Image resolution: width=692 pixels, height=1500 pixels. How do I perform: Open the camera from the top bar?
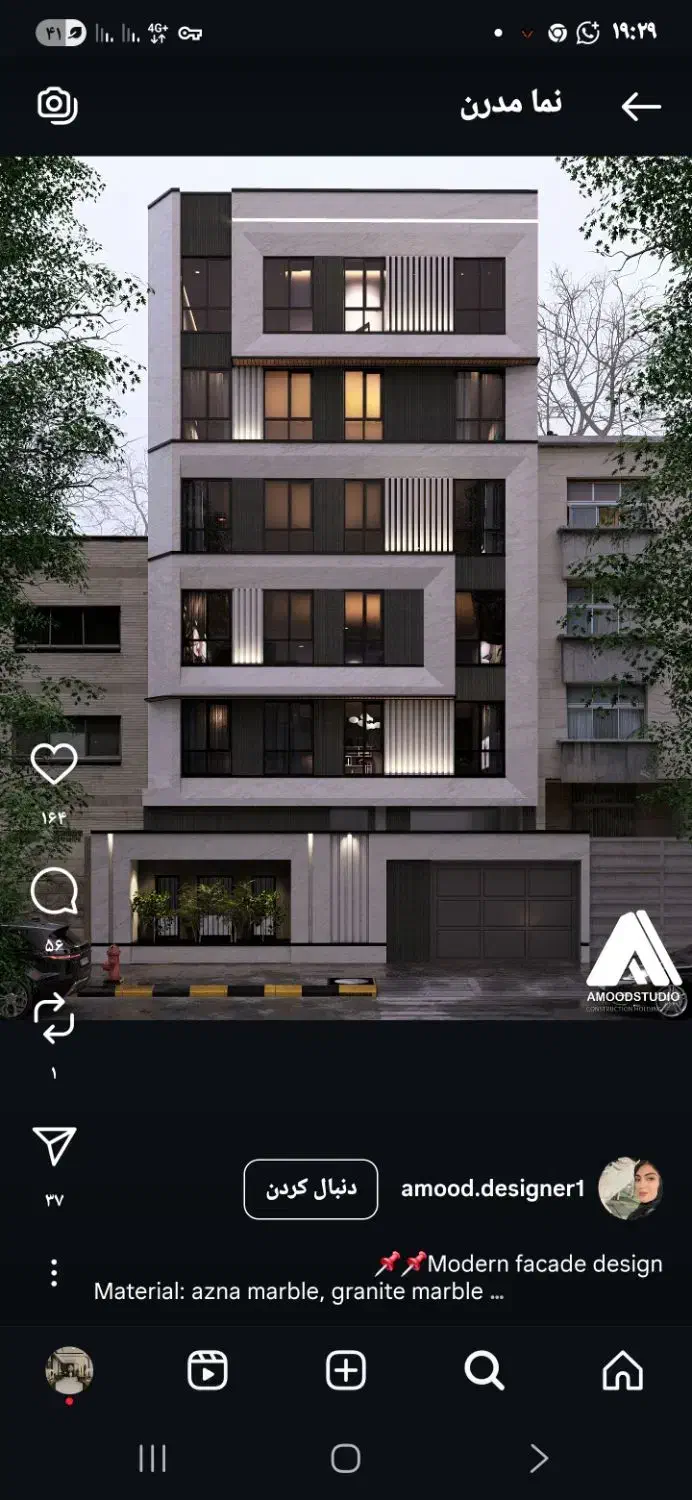[x=57, y=105]
